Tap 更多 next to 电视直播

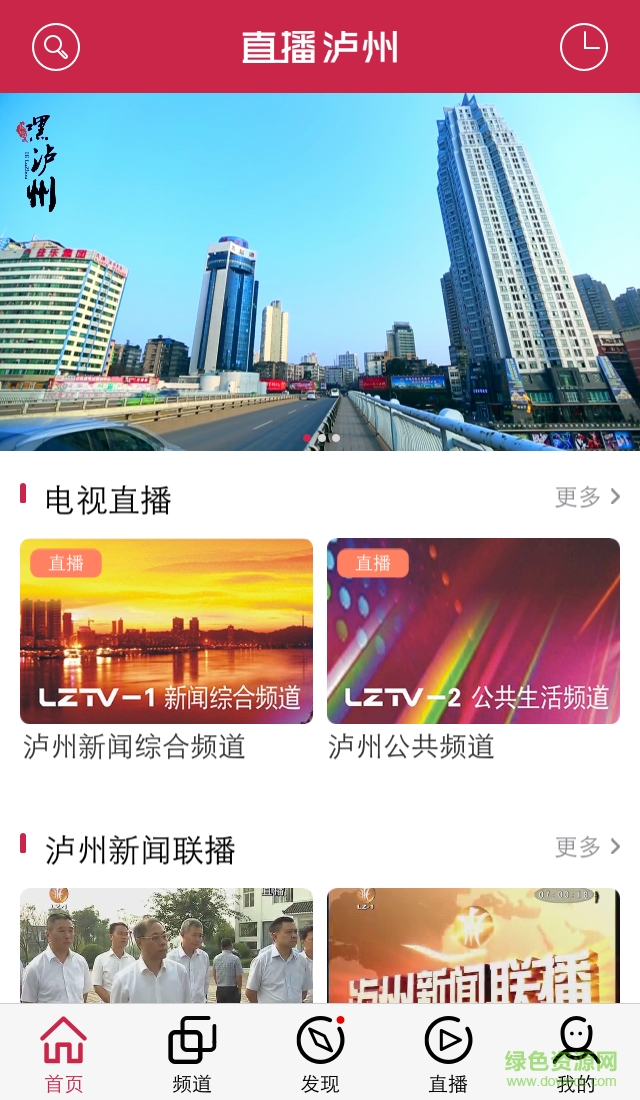click(588, 497)
